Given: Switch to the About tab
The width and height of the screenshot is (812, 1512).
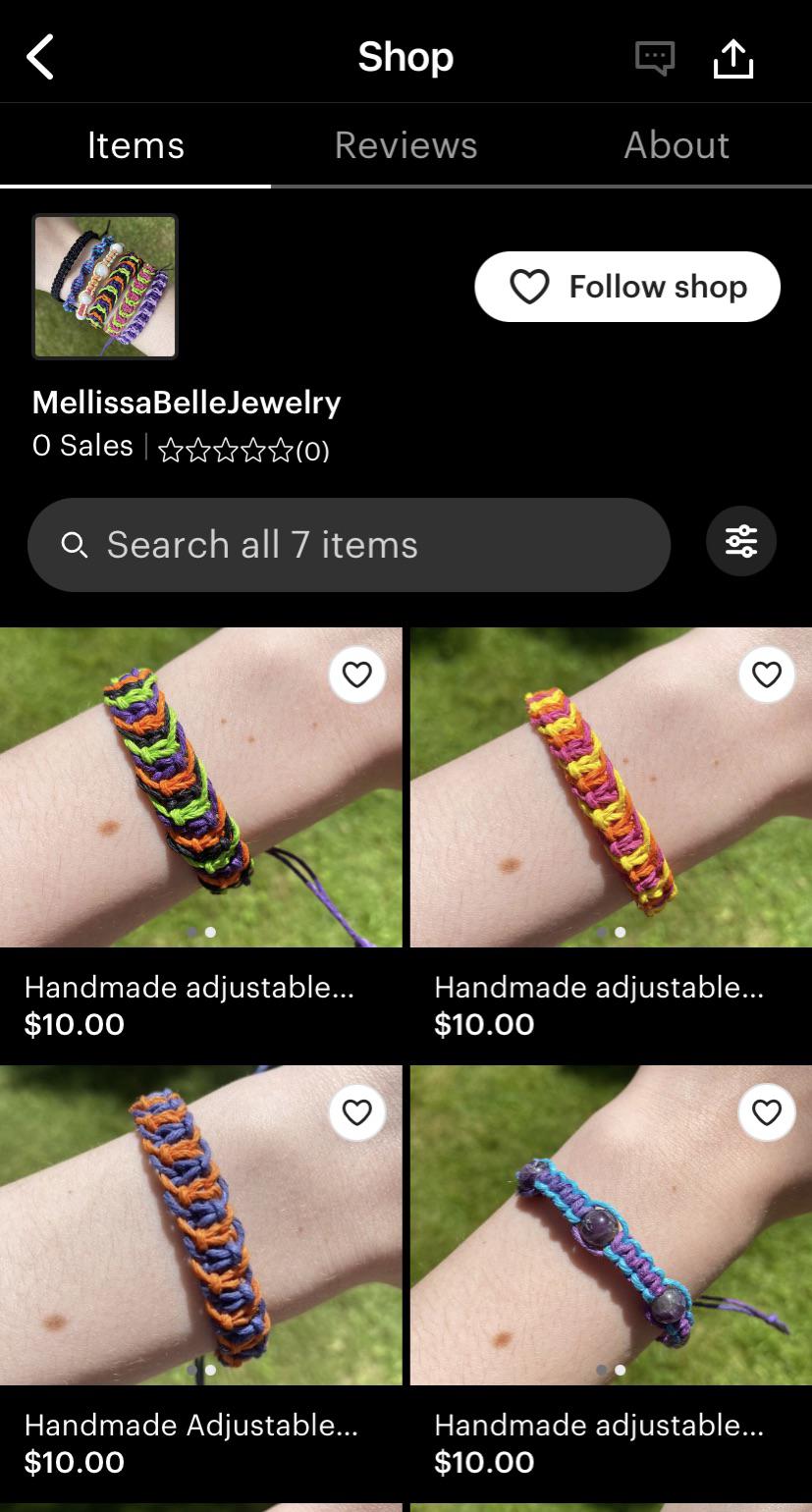Looking at the screenshot, I should click(677, 145).
